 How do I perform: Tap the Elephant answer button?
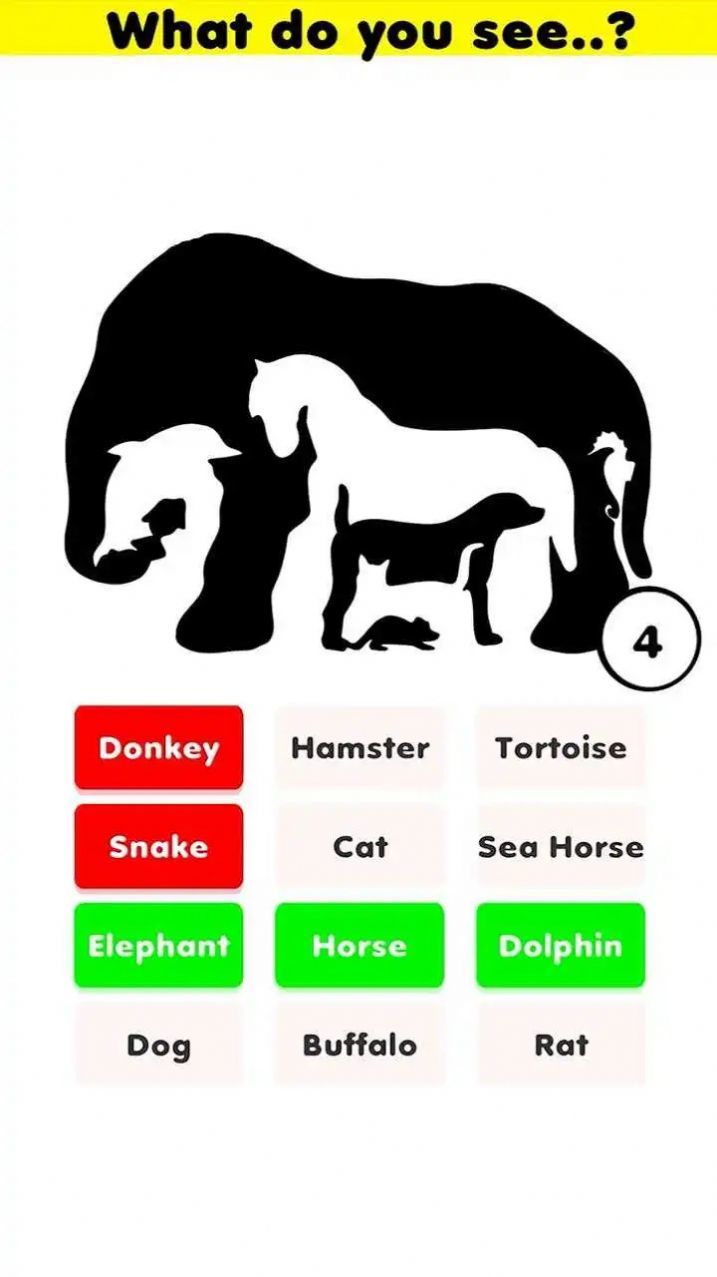158,946
